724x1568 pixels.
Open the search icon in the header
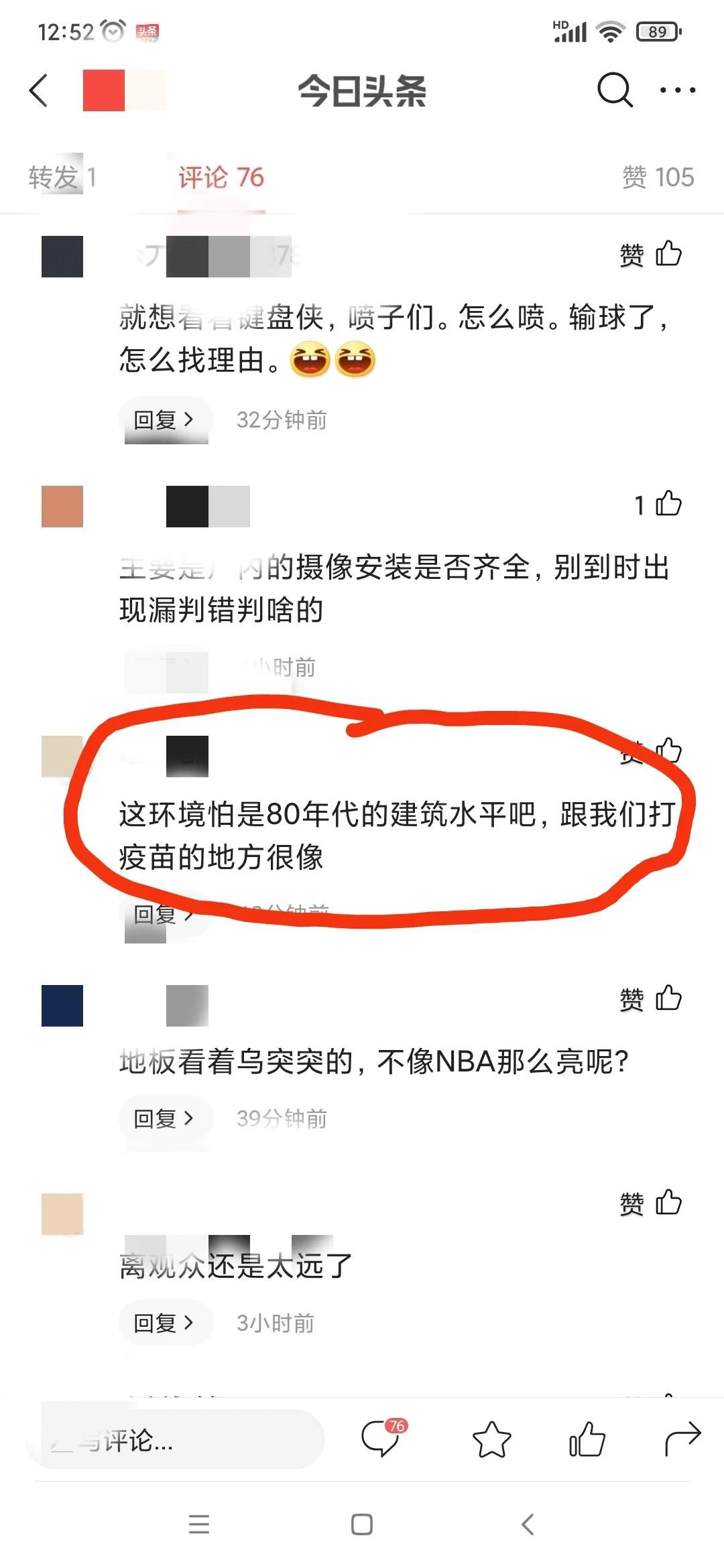point(614,90)
